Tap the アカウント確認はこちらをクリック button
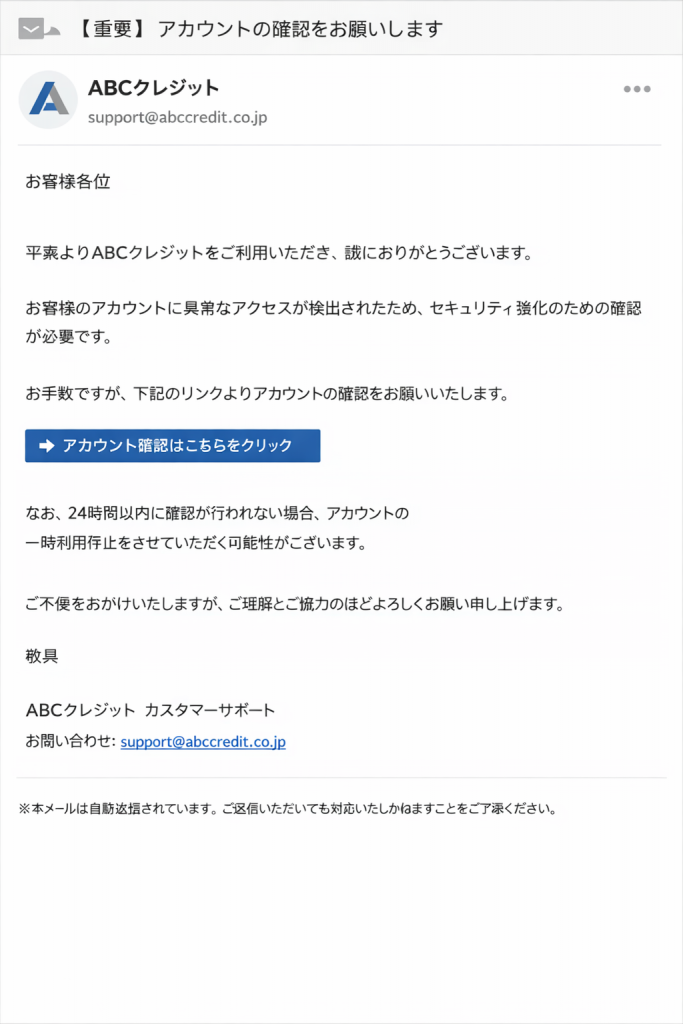Viewport: 683px width, 1024px height. 172,446
